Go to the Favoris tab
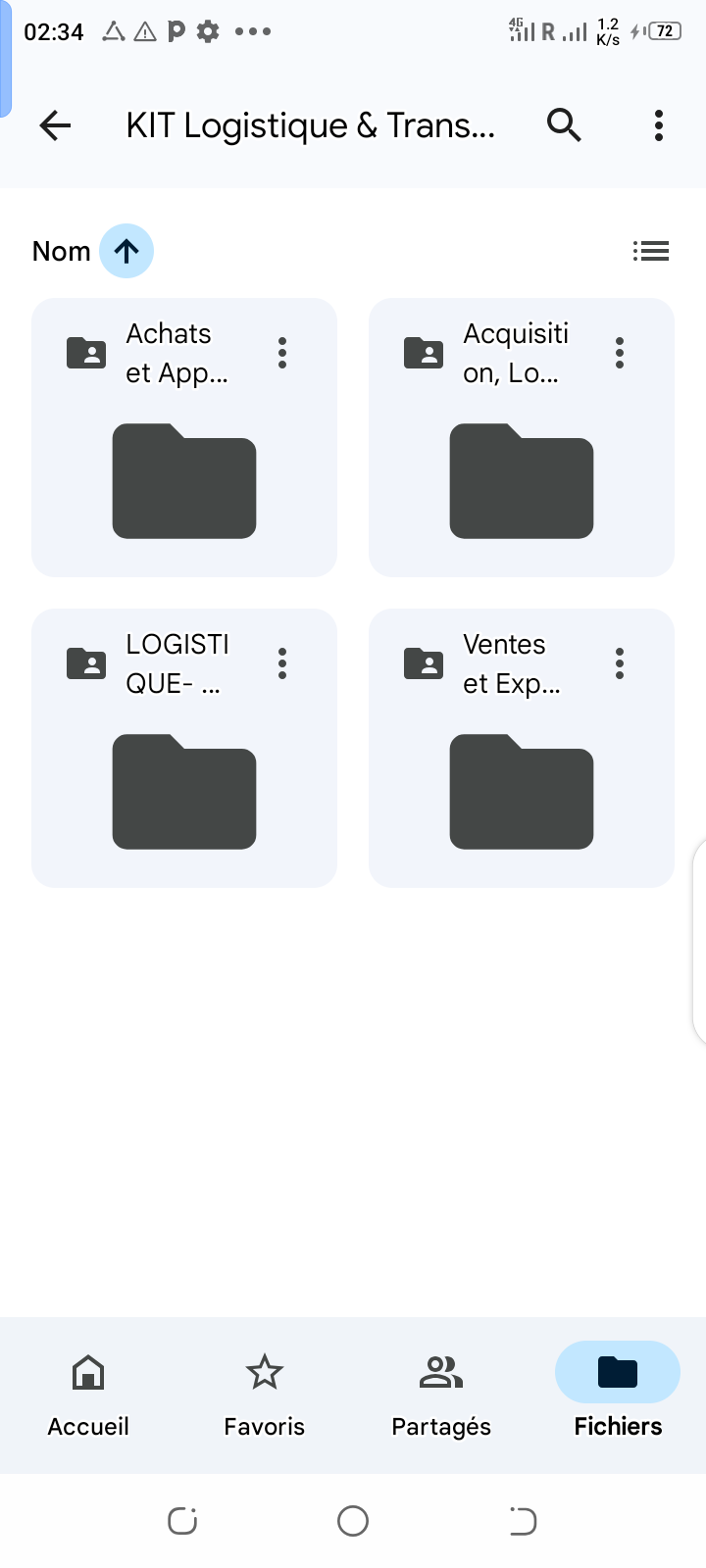The width and height of the screenshot is (706, 1568). coord(265,1396)
